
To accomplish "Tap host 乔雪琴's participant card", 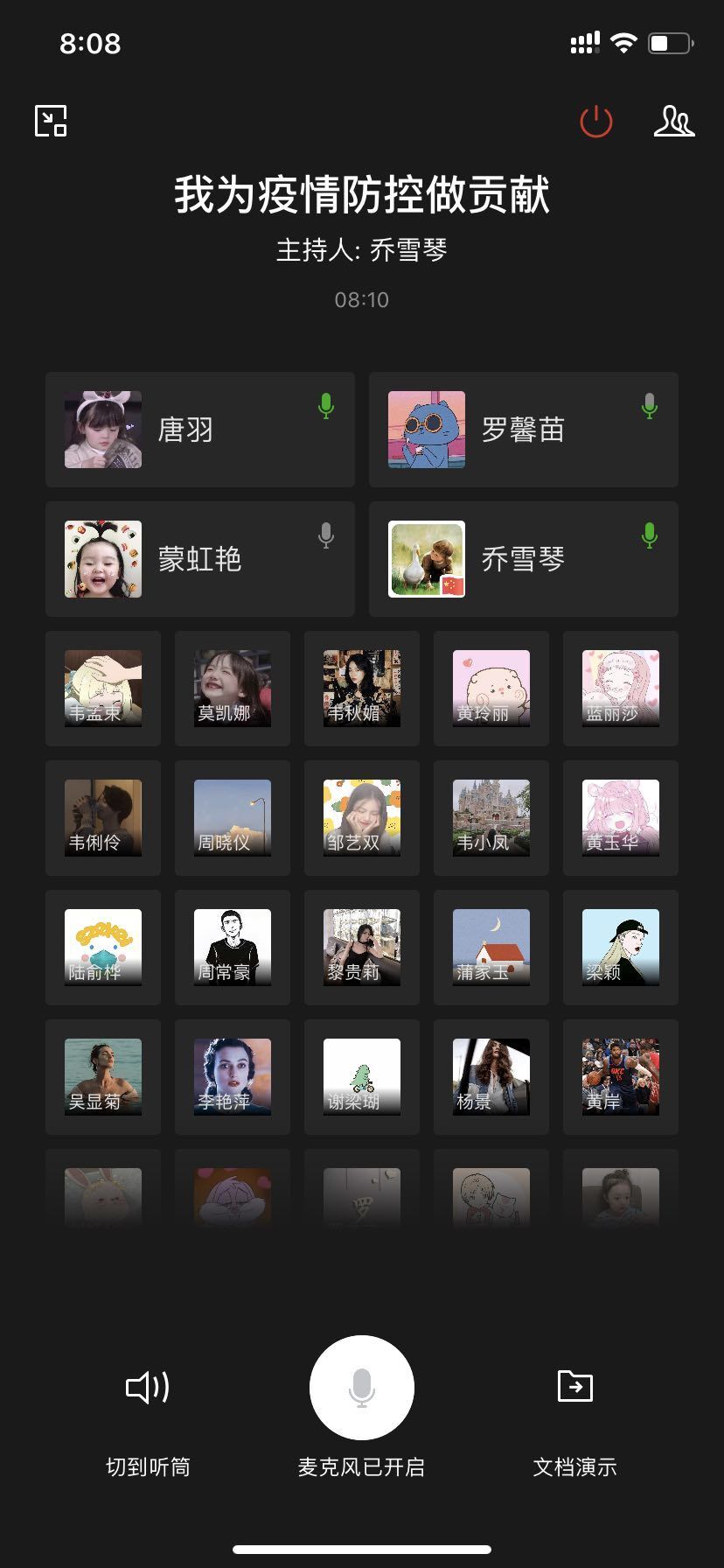I will (523, 559).
